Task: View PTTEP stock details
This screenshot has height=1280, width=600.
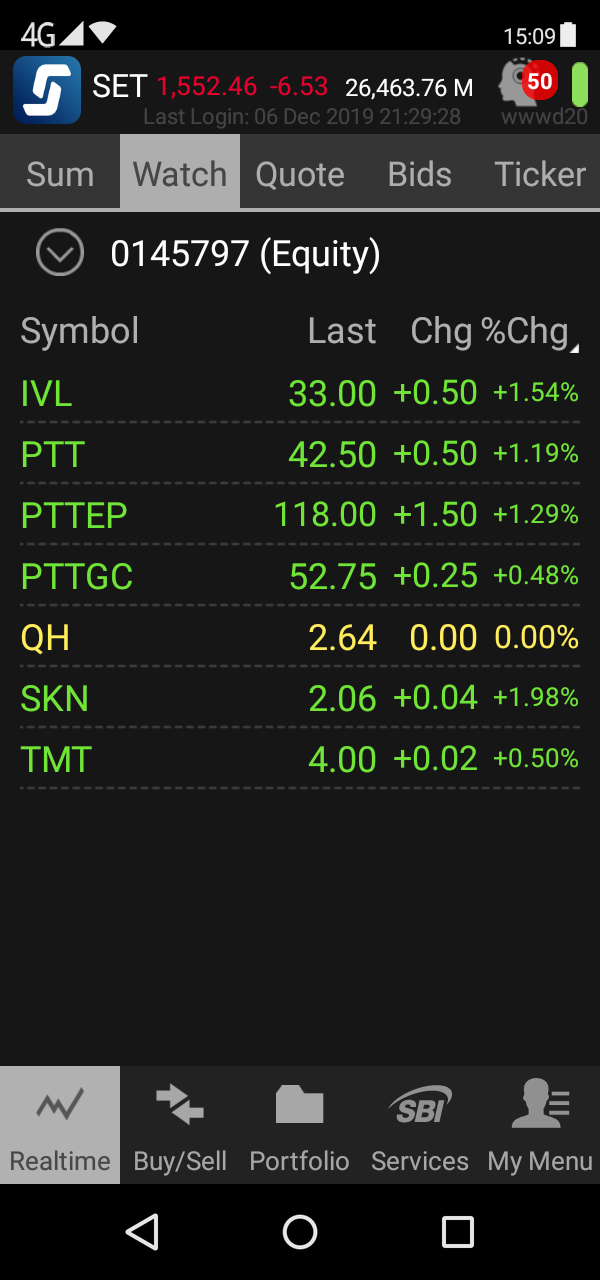Action: click(x=300, y=515)
